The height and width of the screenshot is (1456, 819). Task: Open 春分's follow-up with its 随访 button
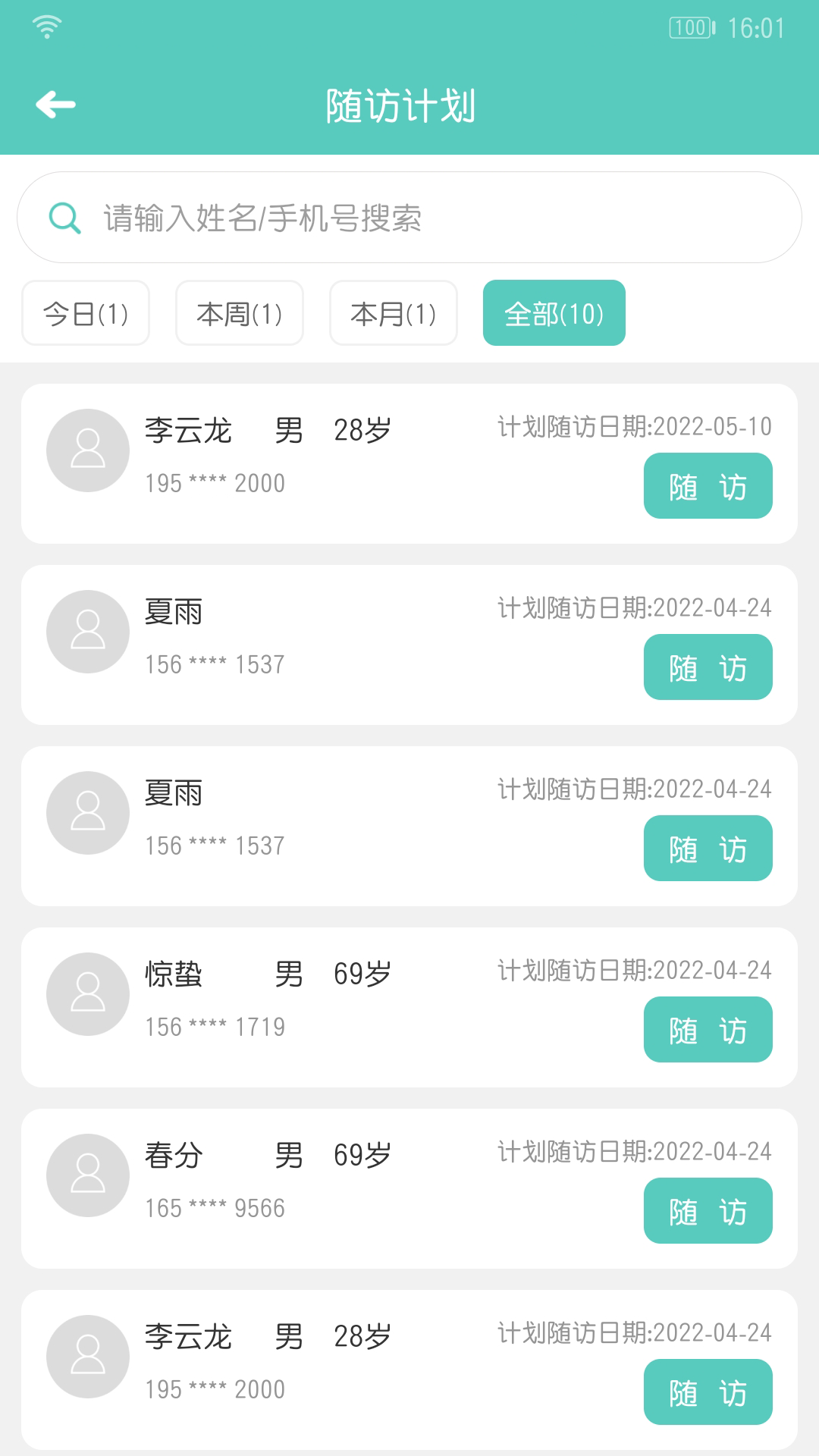click(707, 1211)
